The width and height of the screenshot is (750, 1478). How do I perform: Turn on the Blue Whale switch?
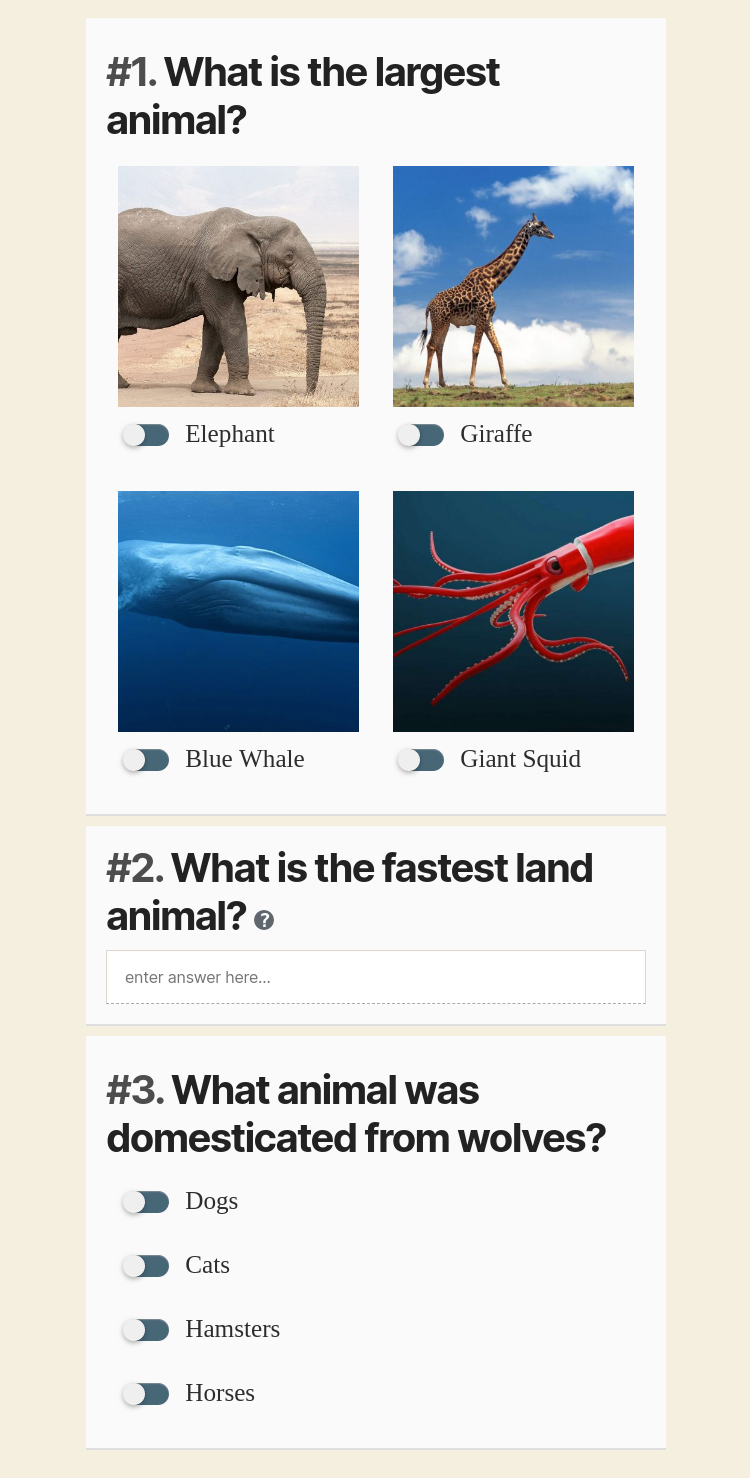pyautogui.click(x=146, y=760)
